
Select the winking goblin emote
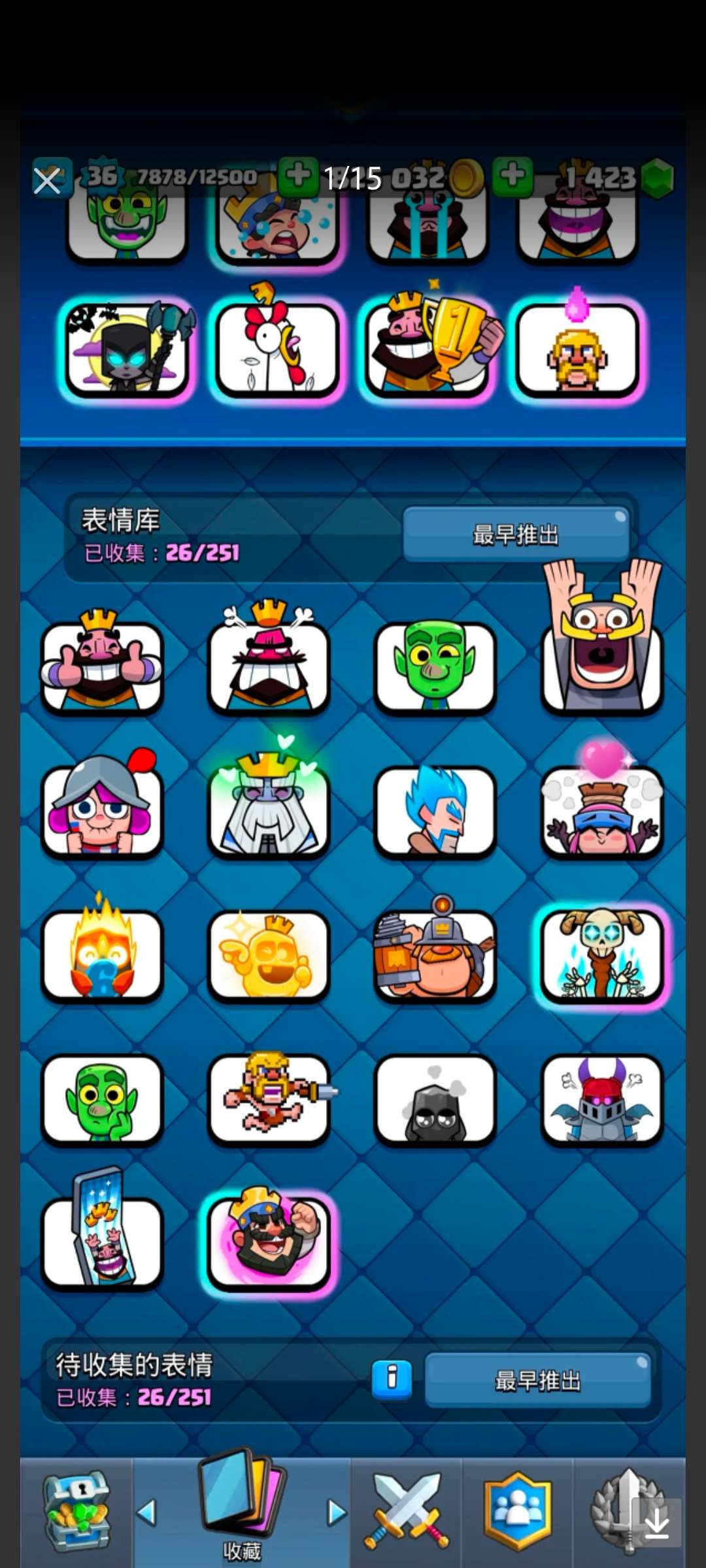point(435,666)
